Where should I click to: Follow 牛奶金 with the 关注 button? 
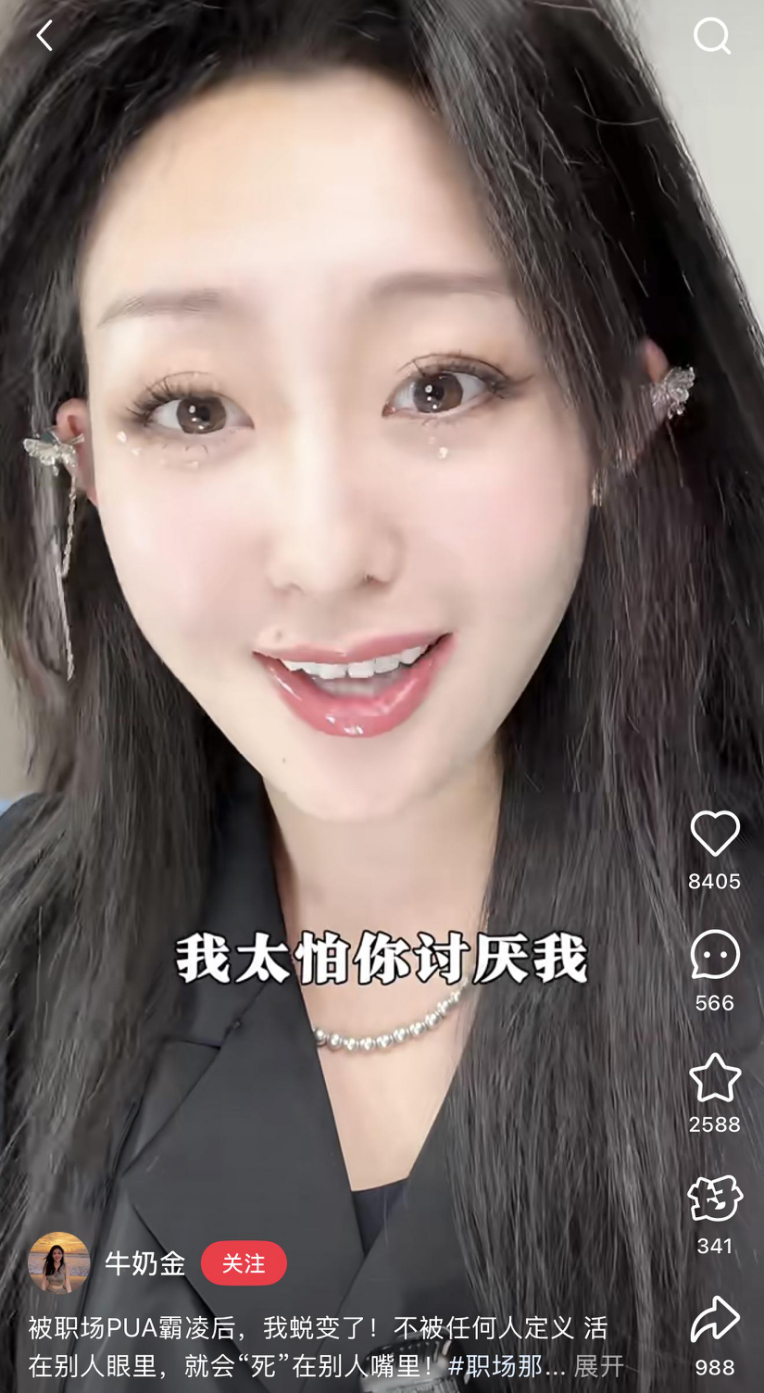244,1263
